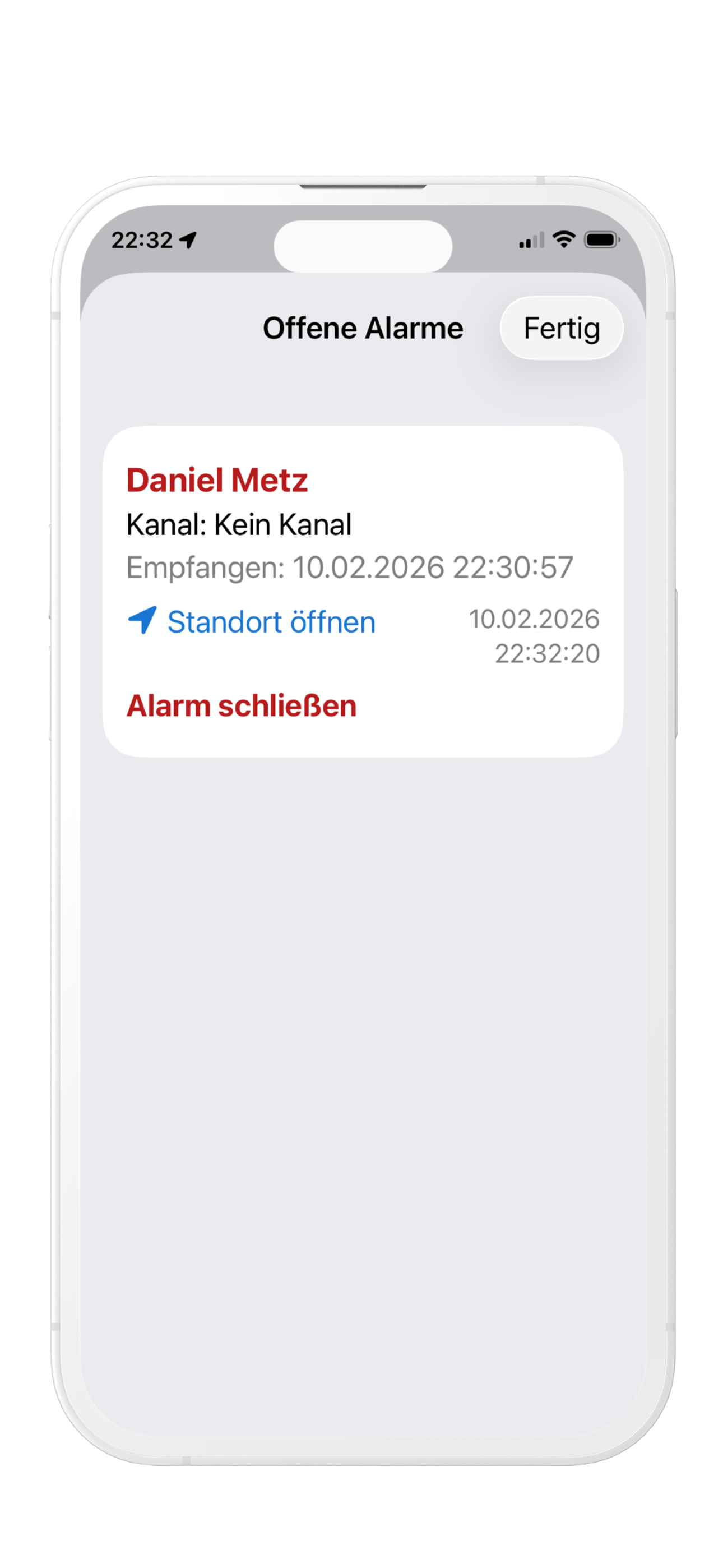
Task: Tap the battery icon in the status bar
Action: coord(601,241)
